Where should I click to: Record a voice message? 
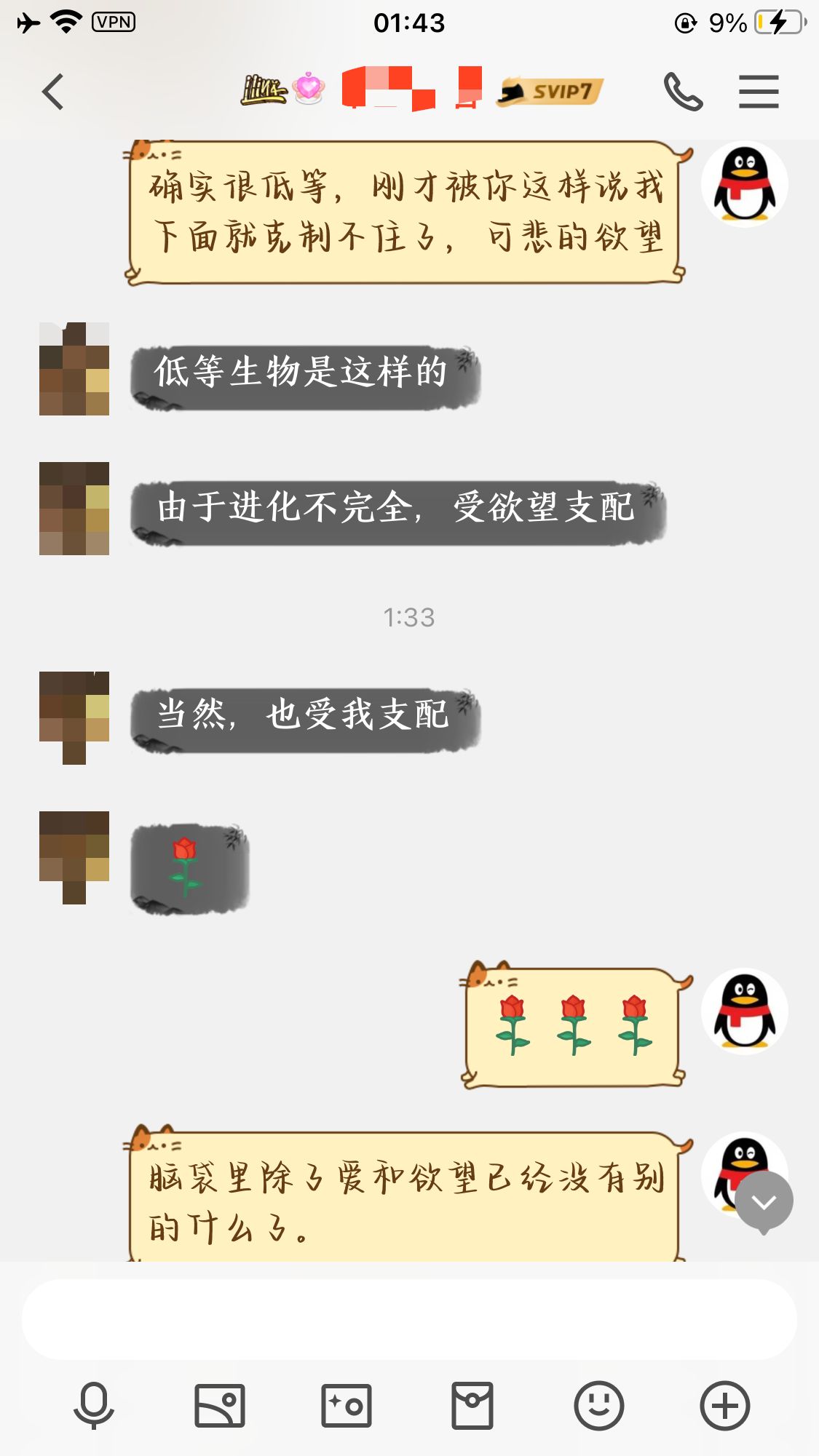94,1405
